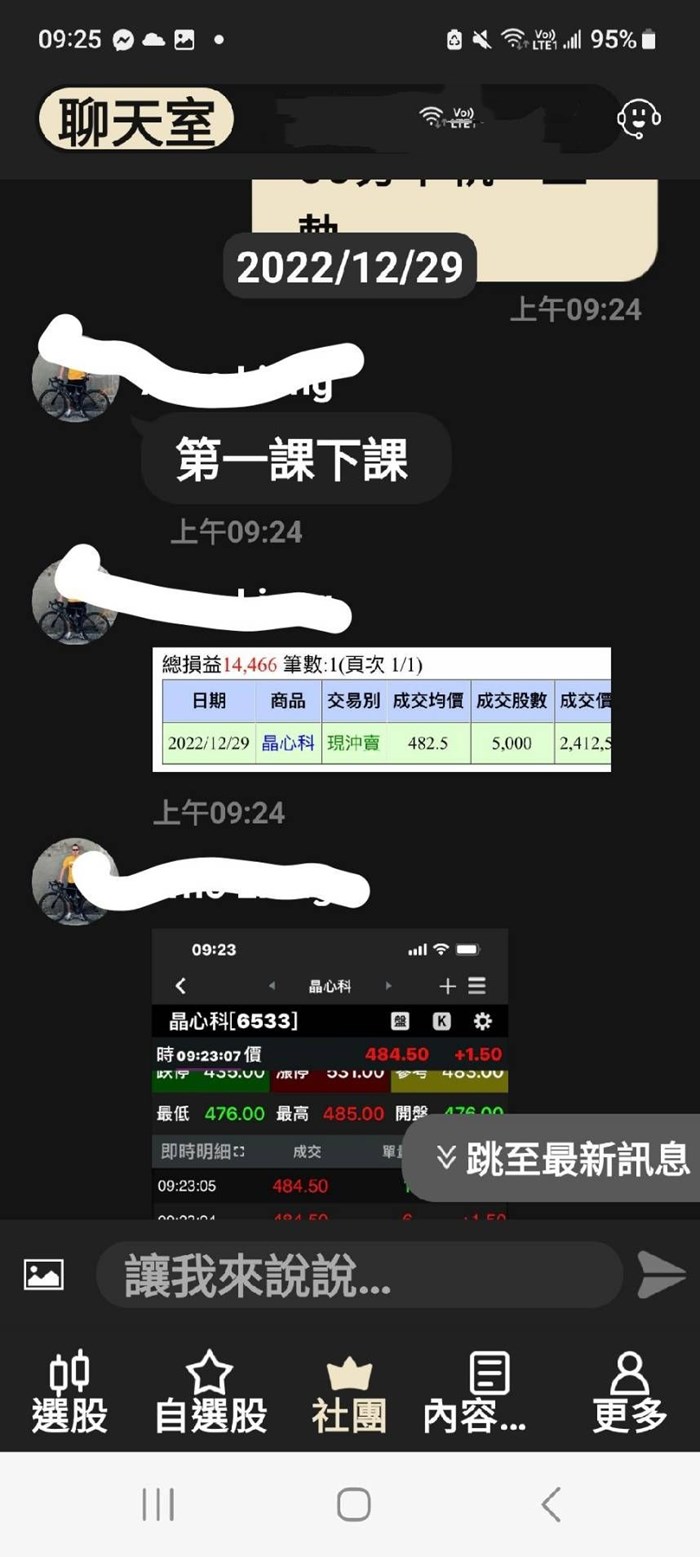
Task: Send the typed message
Action: point(661,1274)
